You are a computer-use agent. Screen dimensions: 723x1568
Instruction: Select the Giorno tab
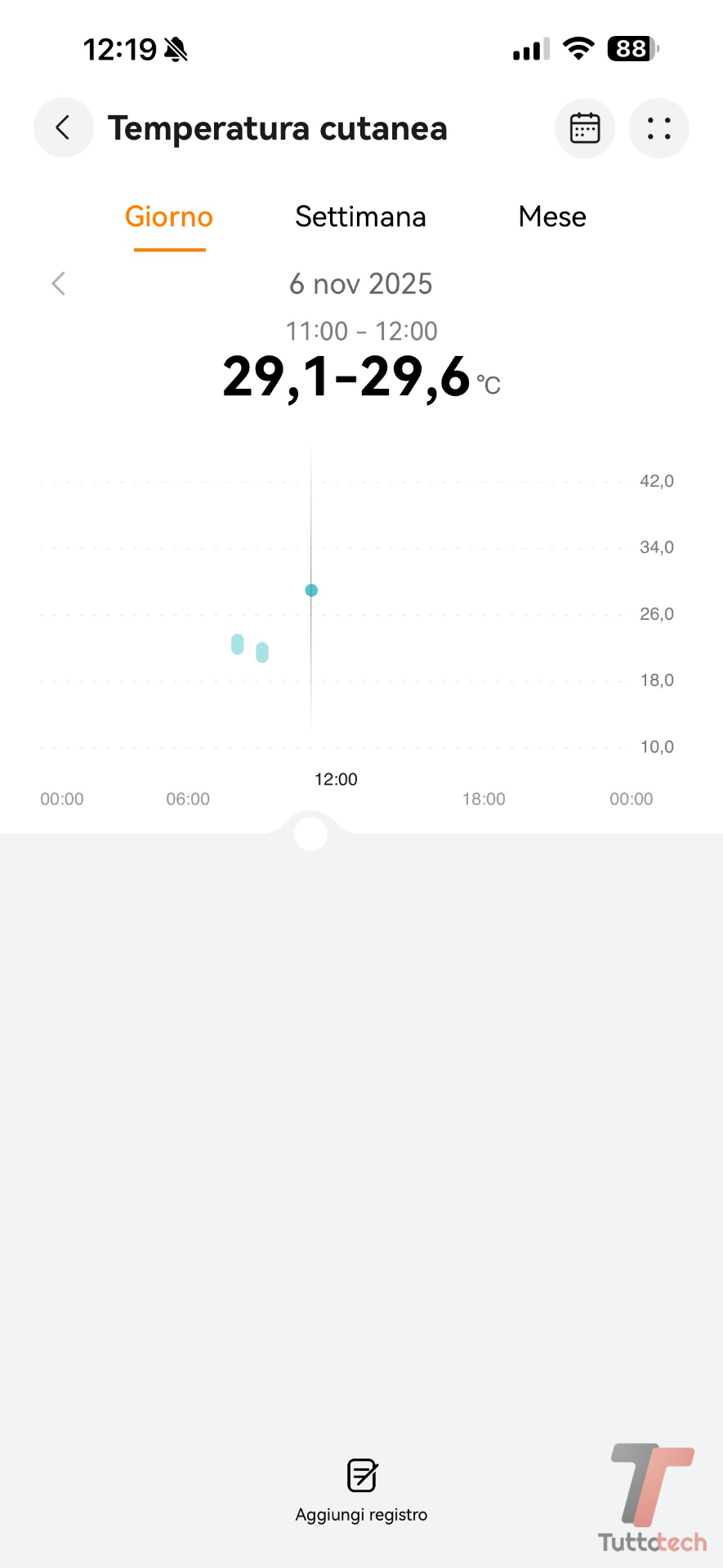pyautogui.click(x=169, y=217)
